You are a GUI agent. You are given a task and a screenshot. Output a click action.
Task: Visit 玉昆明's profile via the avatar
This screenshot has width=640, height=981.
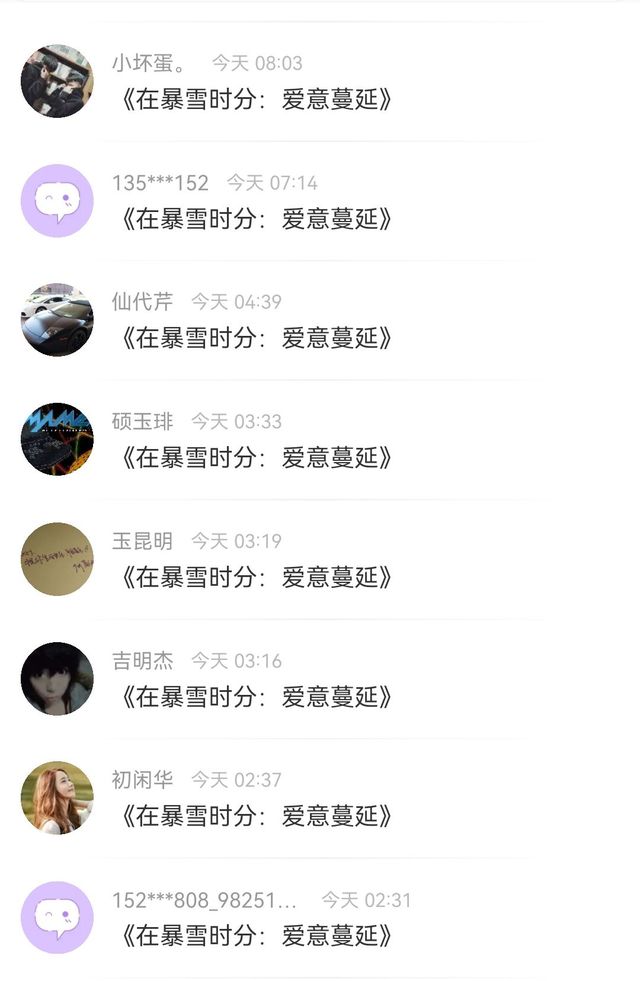(x=57, y=559)
